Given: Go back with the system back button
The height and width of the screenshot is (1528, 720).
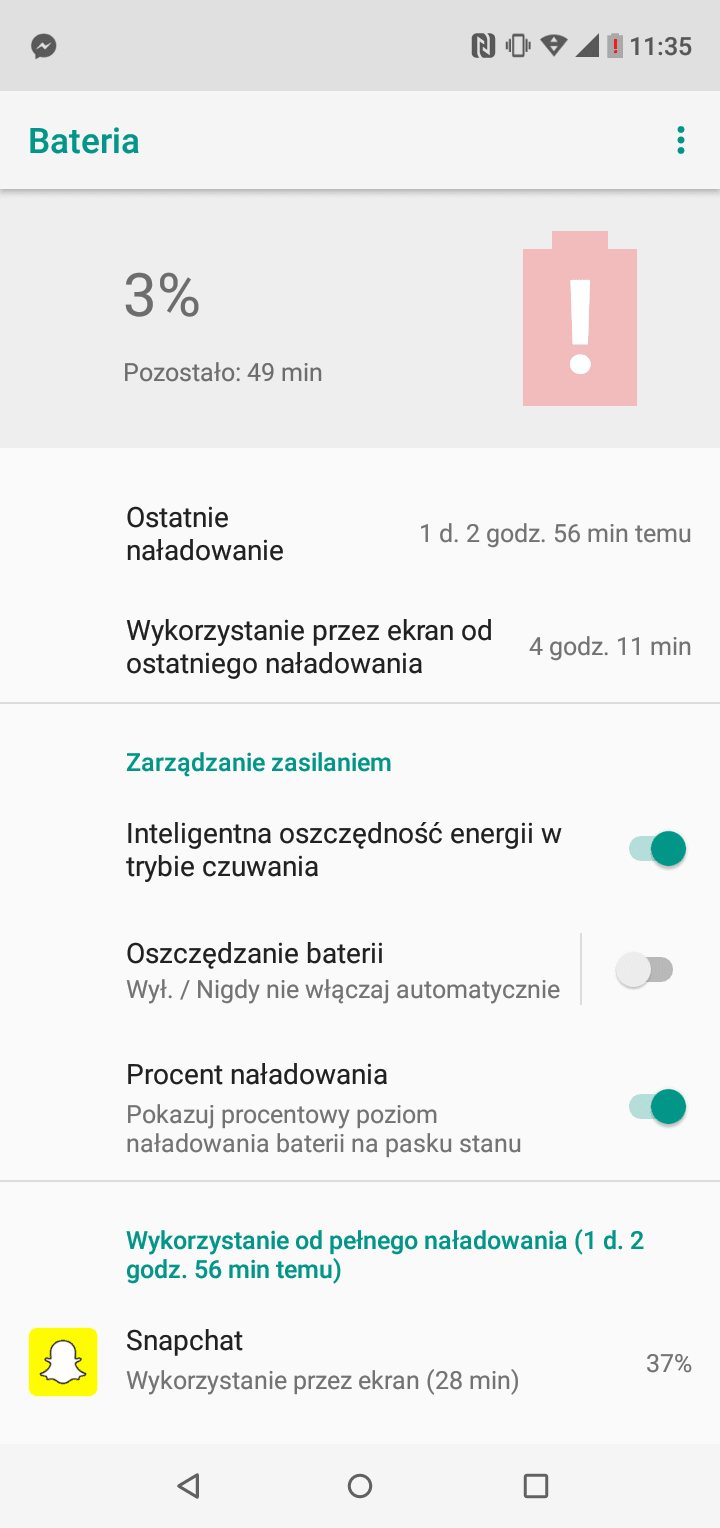Looking at the screenshot, I should click(x=188, y=1486).
